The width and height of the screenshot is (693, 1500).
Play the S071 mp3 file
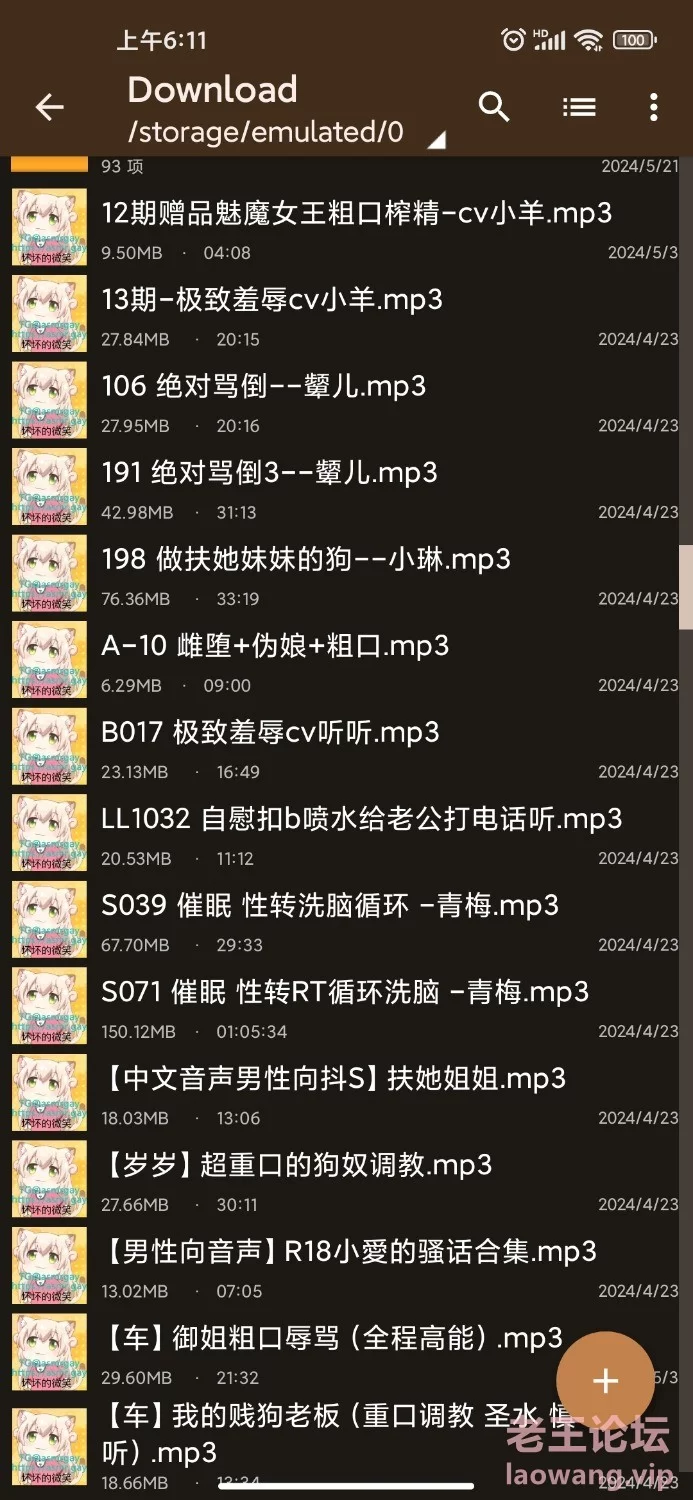tap(346, 1009)
